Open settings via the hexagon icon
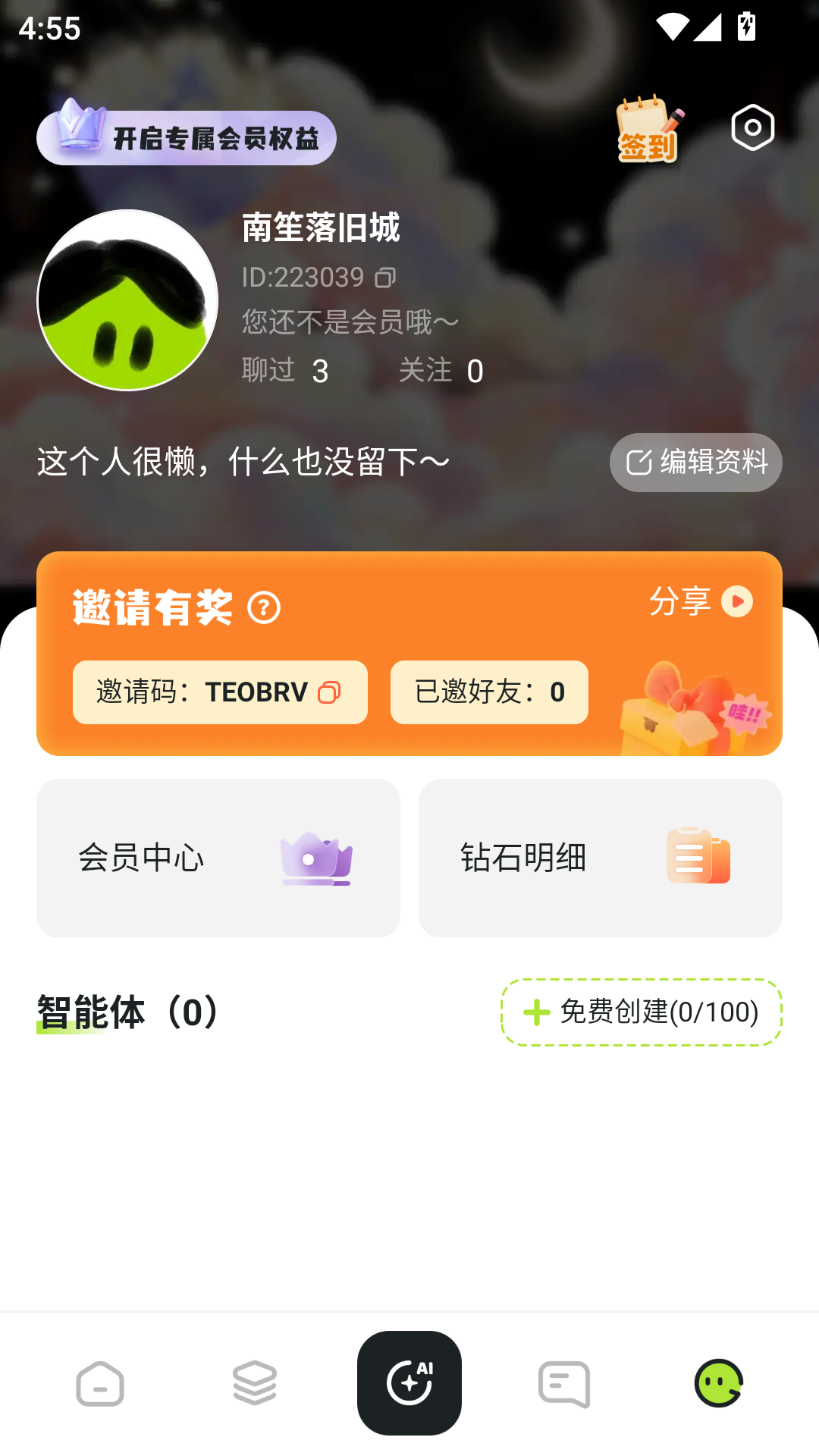The width and height of the screenshot is (819, 1456). [752, 127]
